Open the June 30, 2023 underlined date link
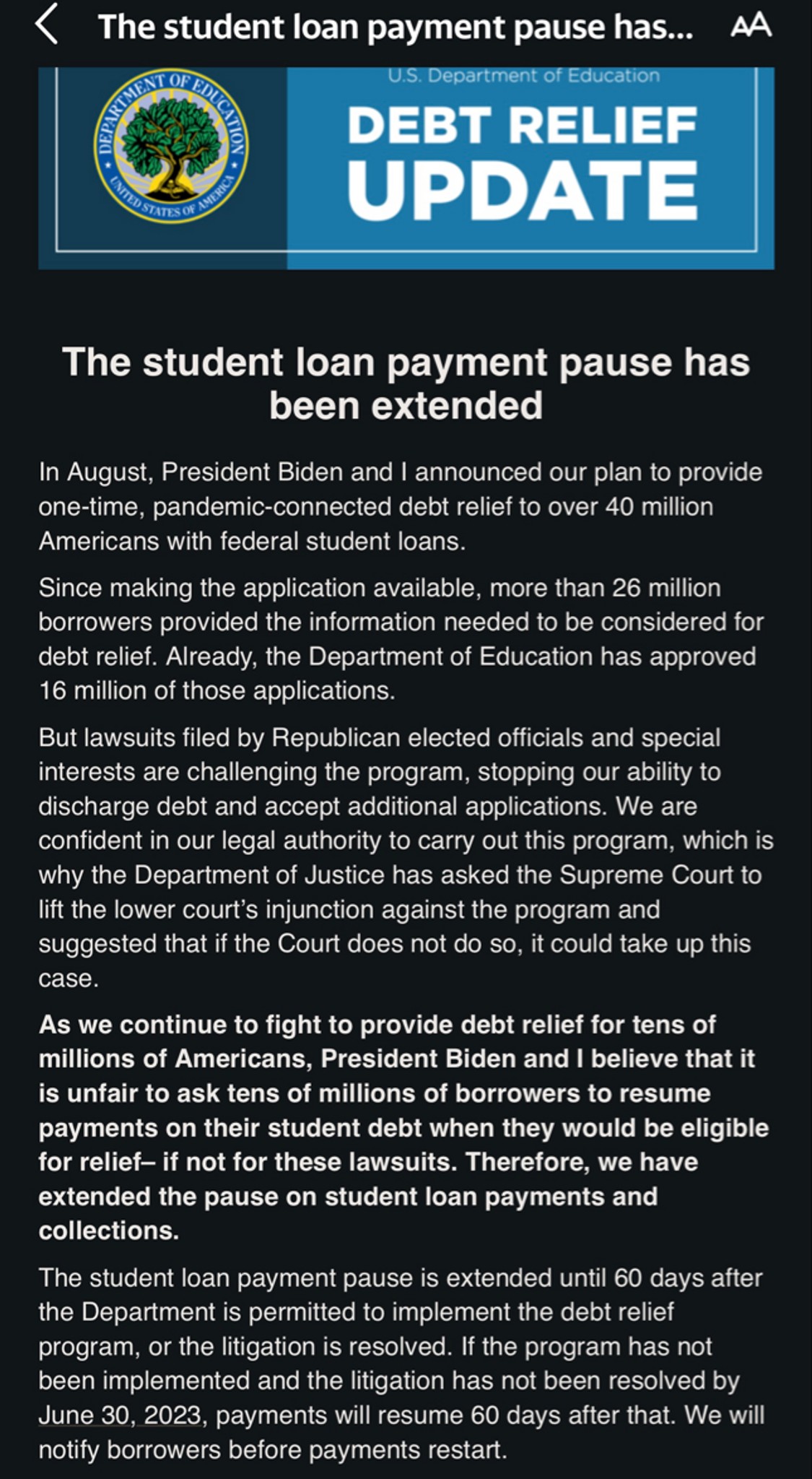 [120, 1415]
